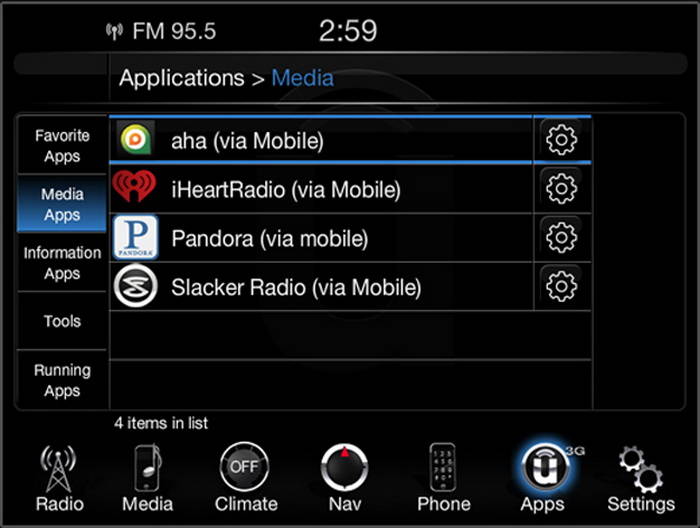Tap the gear icon next to Pandora
Viewport: 700px width, 528px height.
[x=562, y=238]
